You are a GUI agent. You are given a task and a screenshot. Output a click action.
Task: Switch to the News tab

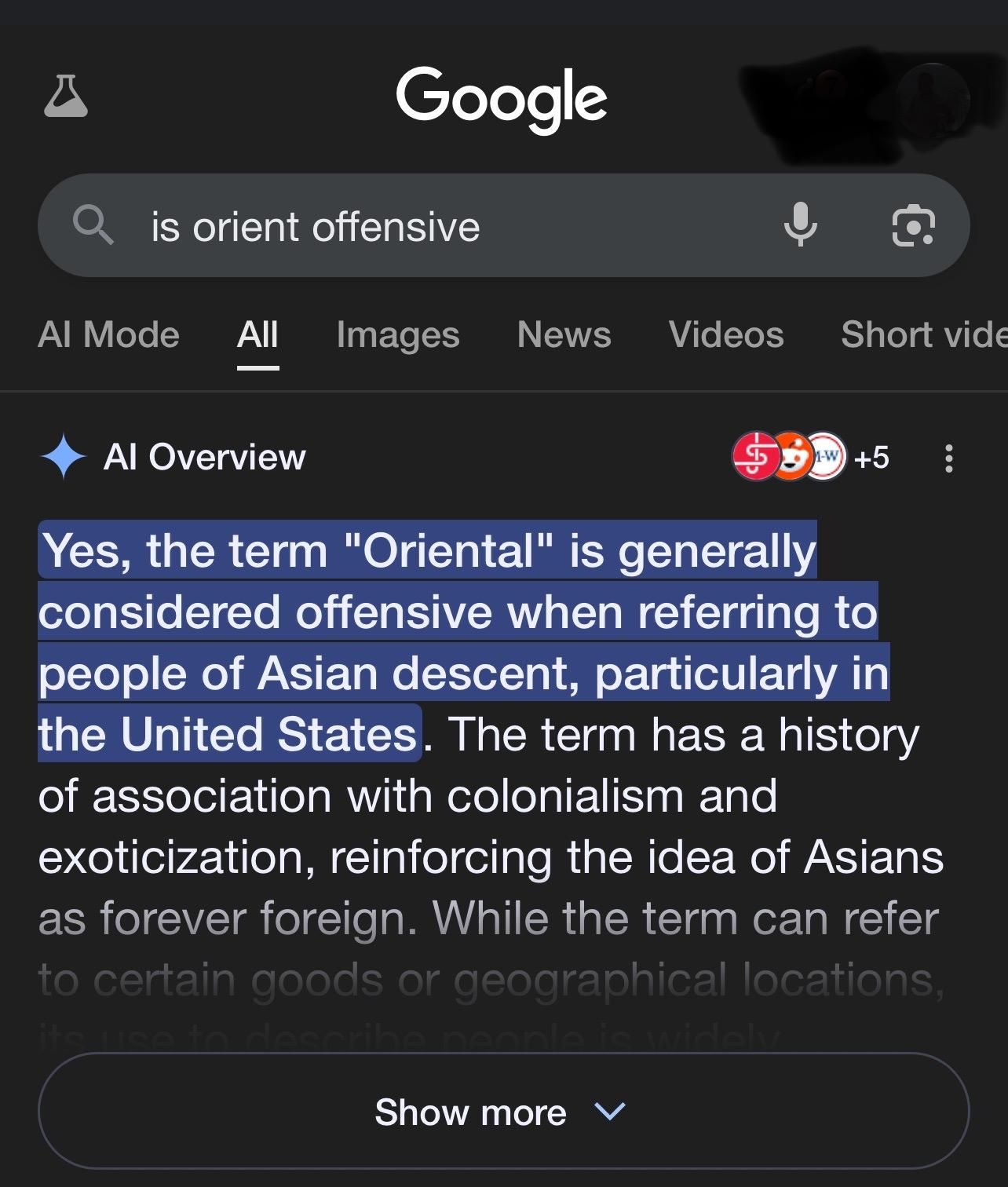pyautogui.click(x=564, y=335)
